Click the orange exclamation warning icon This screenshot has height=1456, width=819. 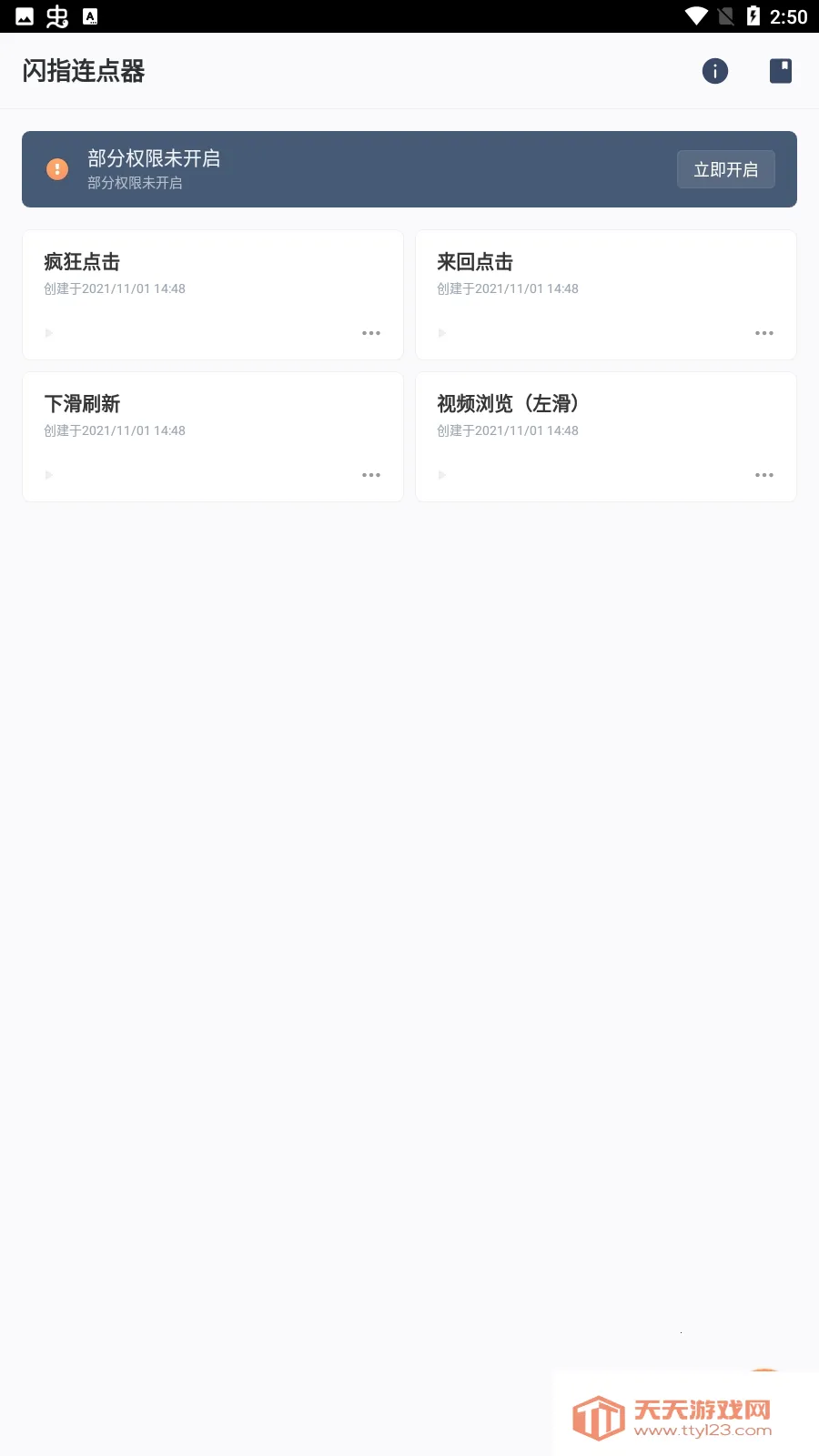(x=57, y=169)
